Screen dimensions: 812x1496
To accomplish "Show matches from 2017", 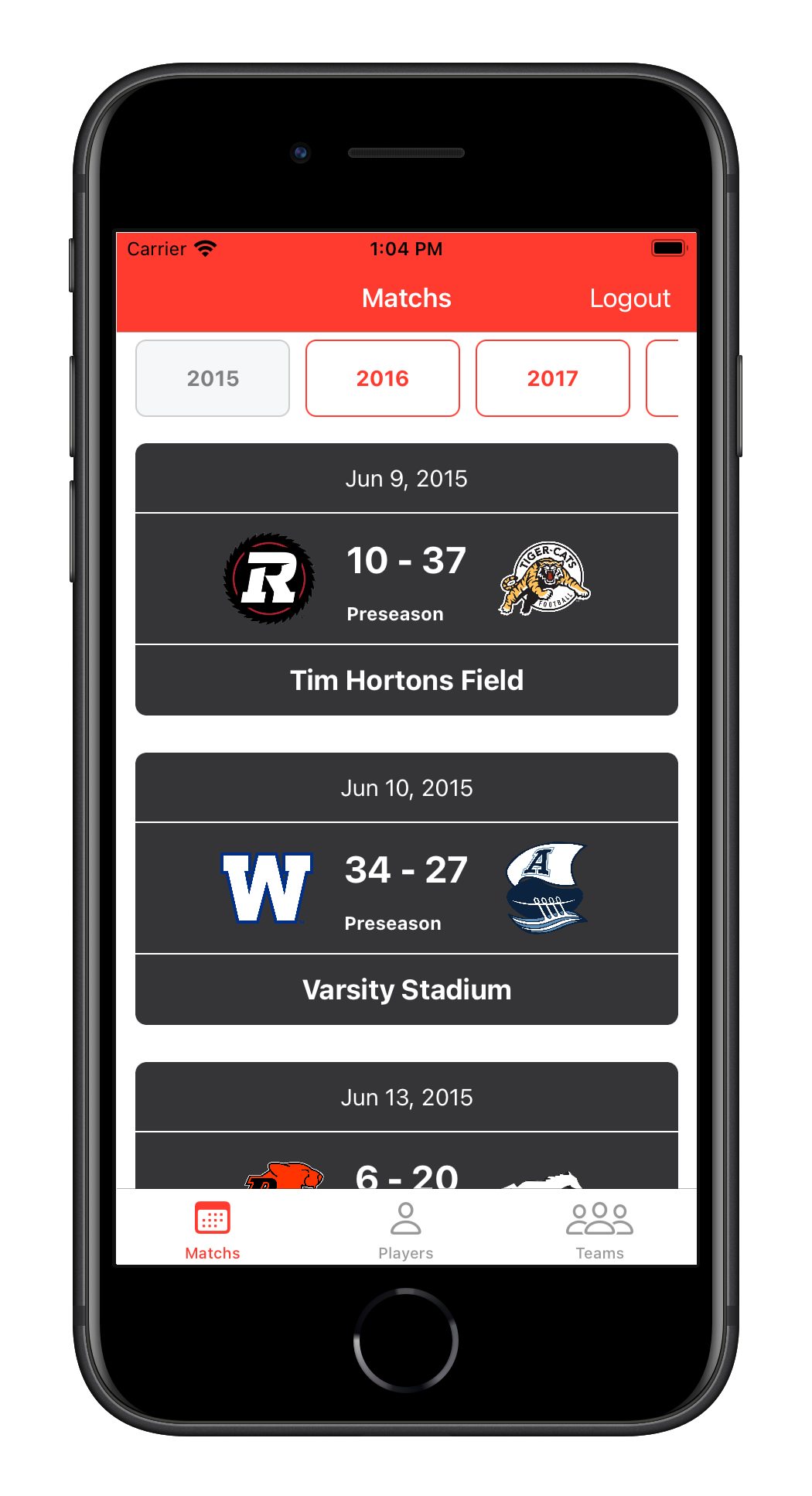I will click(x=553, y=378).
